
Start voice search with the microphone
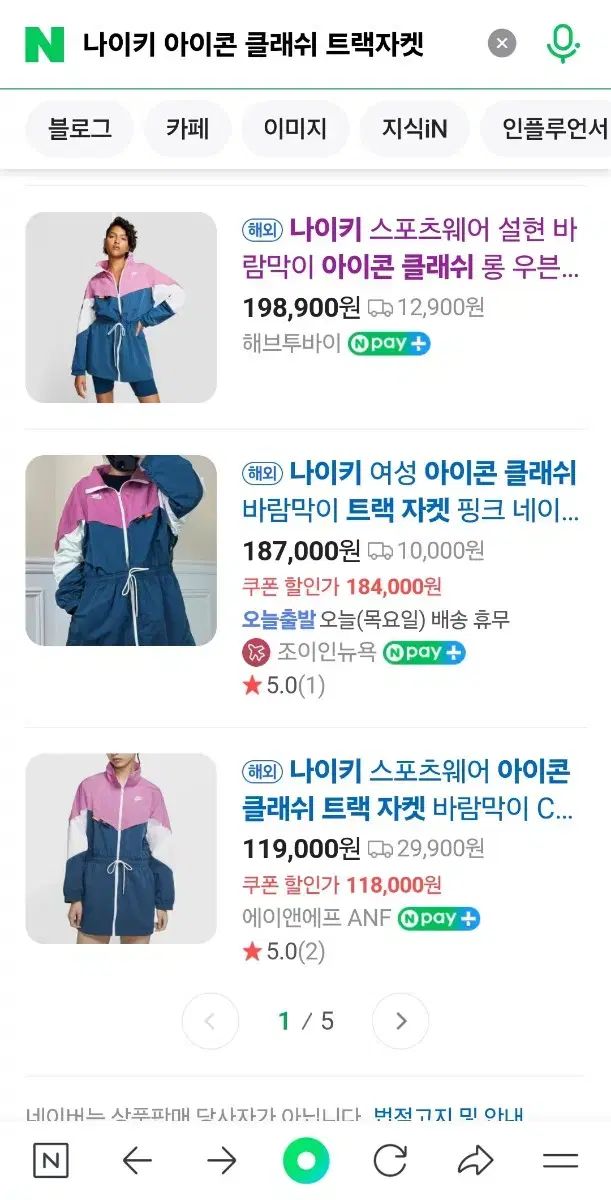coord(563,43)
